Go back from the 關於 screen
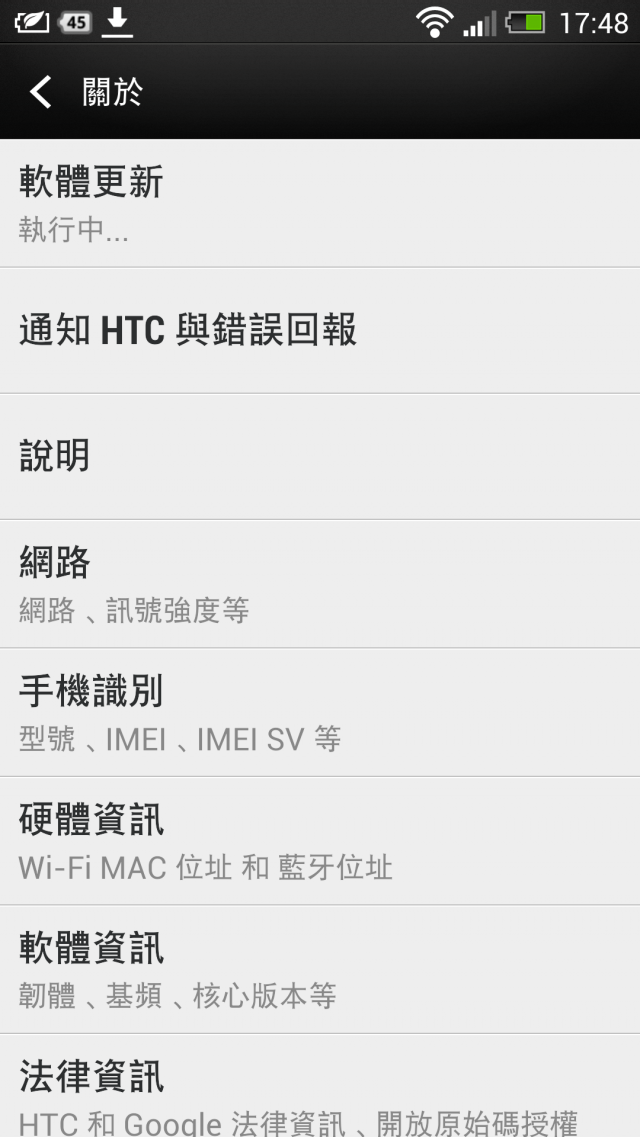Viewport: 640px width, 1138px height. (x=40, y=92)
